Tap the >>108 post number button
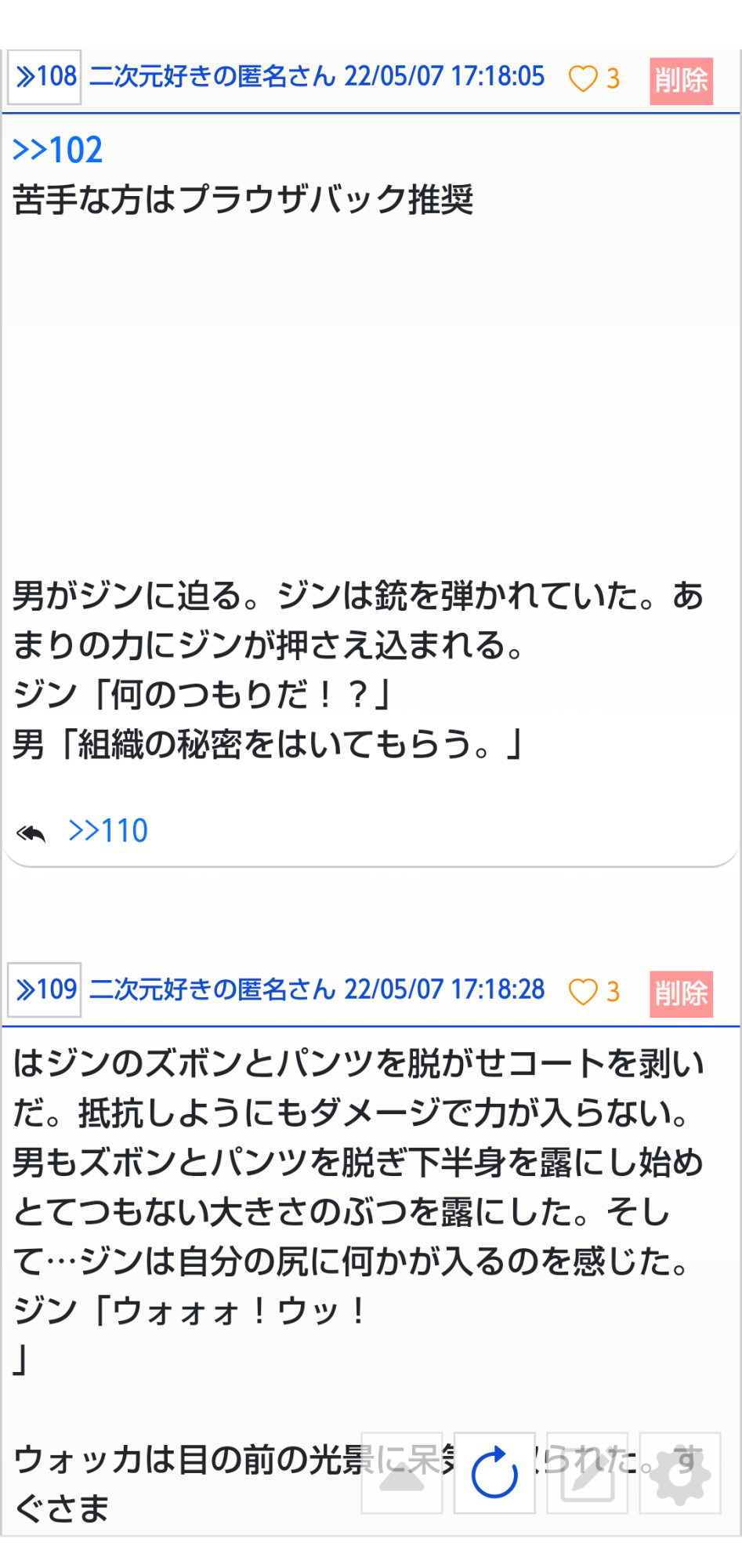 coord(45,77)
